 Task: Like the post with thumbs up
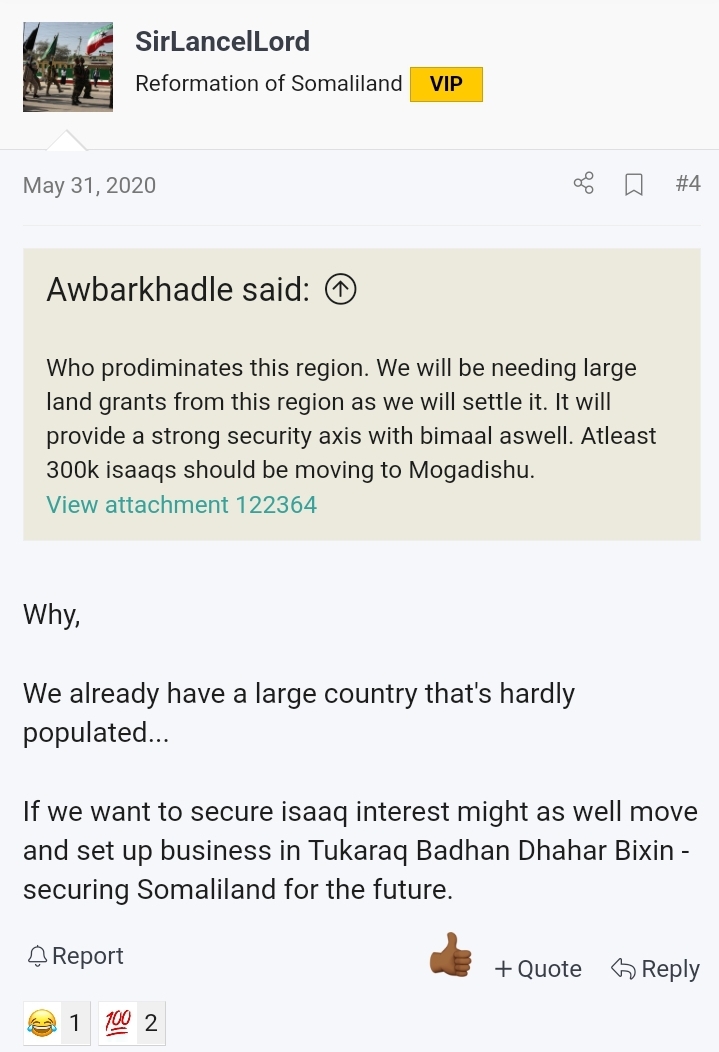[450, 955]
